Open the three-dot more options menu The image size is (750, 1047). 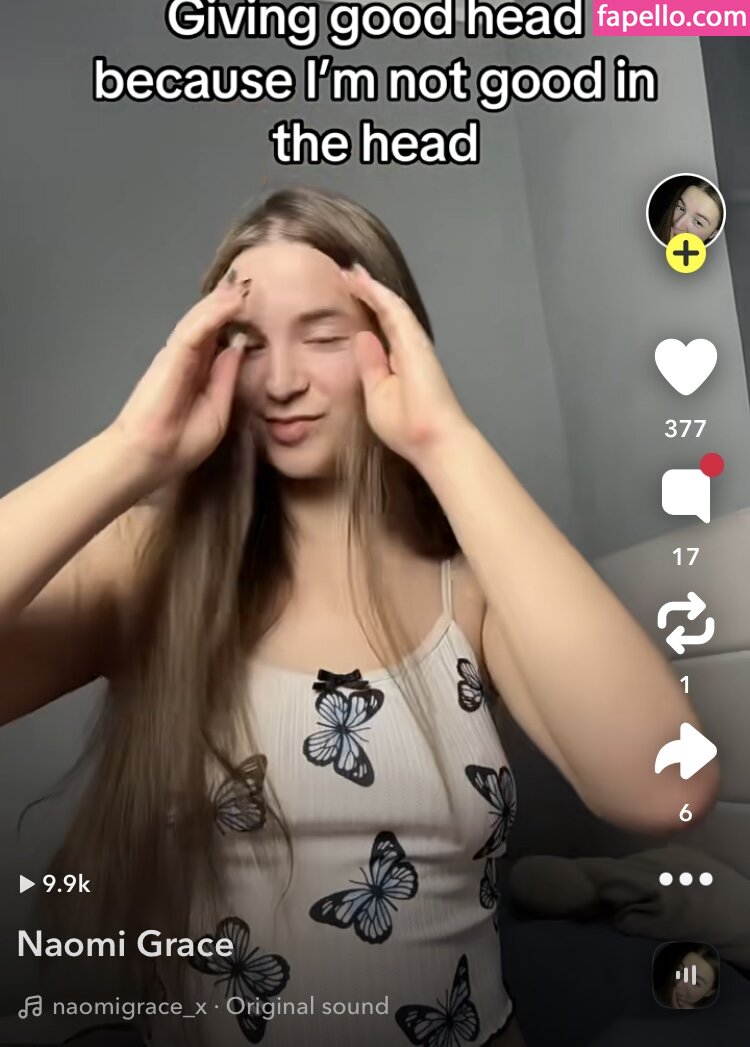coord(686,880)
